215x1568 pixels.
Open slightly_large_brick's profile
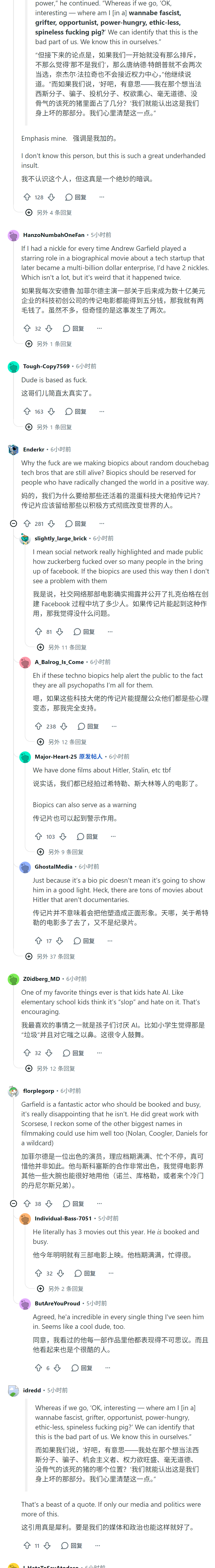coord(61,538)
